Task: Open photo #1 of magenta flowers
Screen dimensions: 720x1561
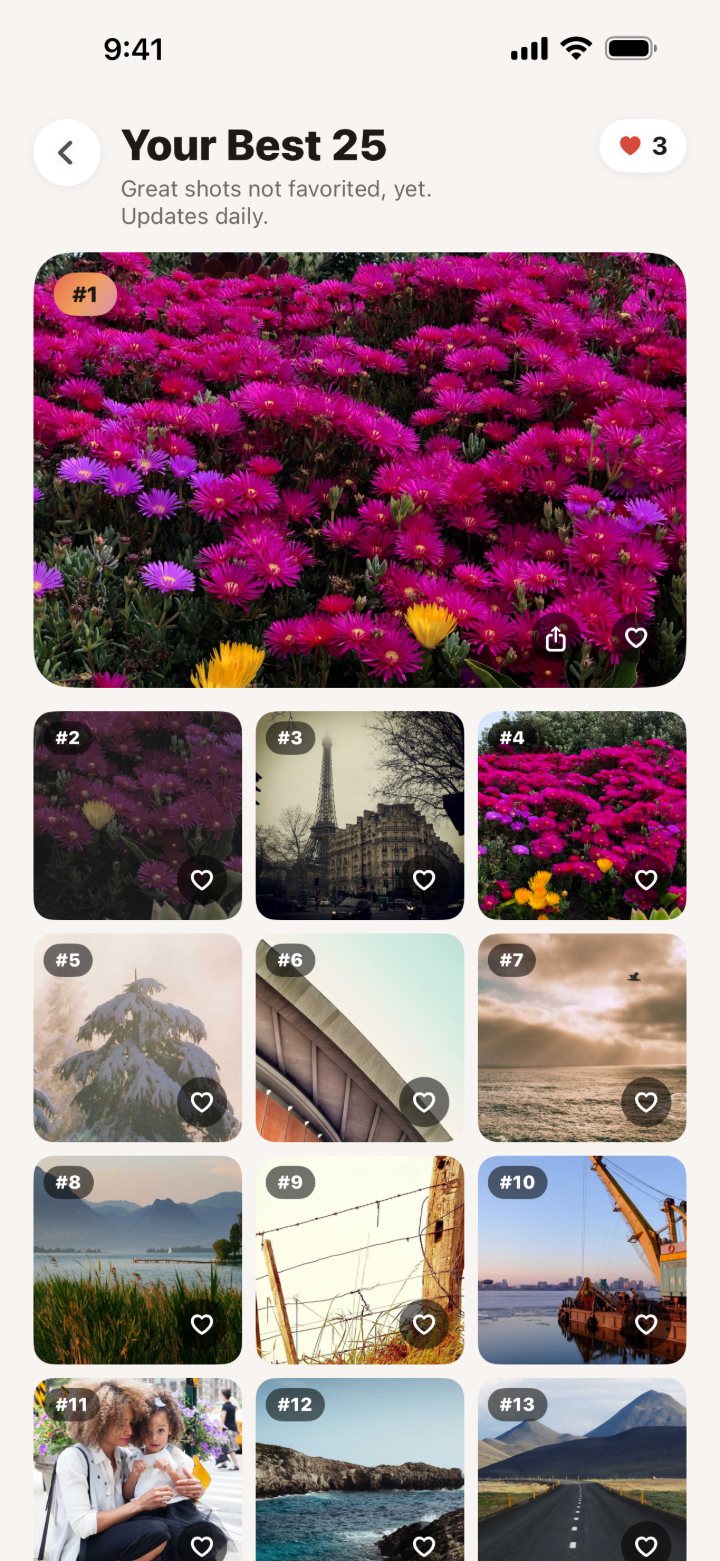Action: 360,470
